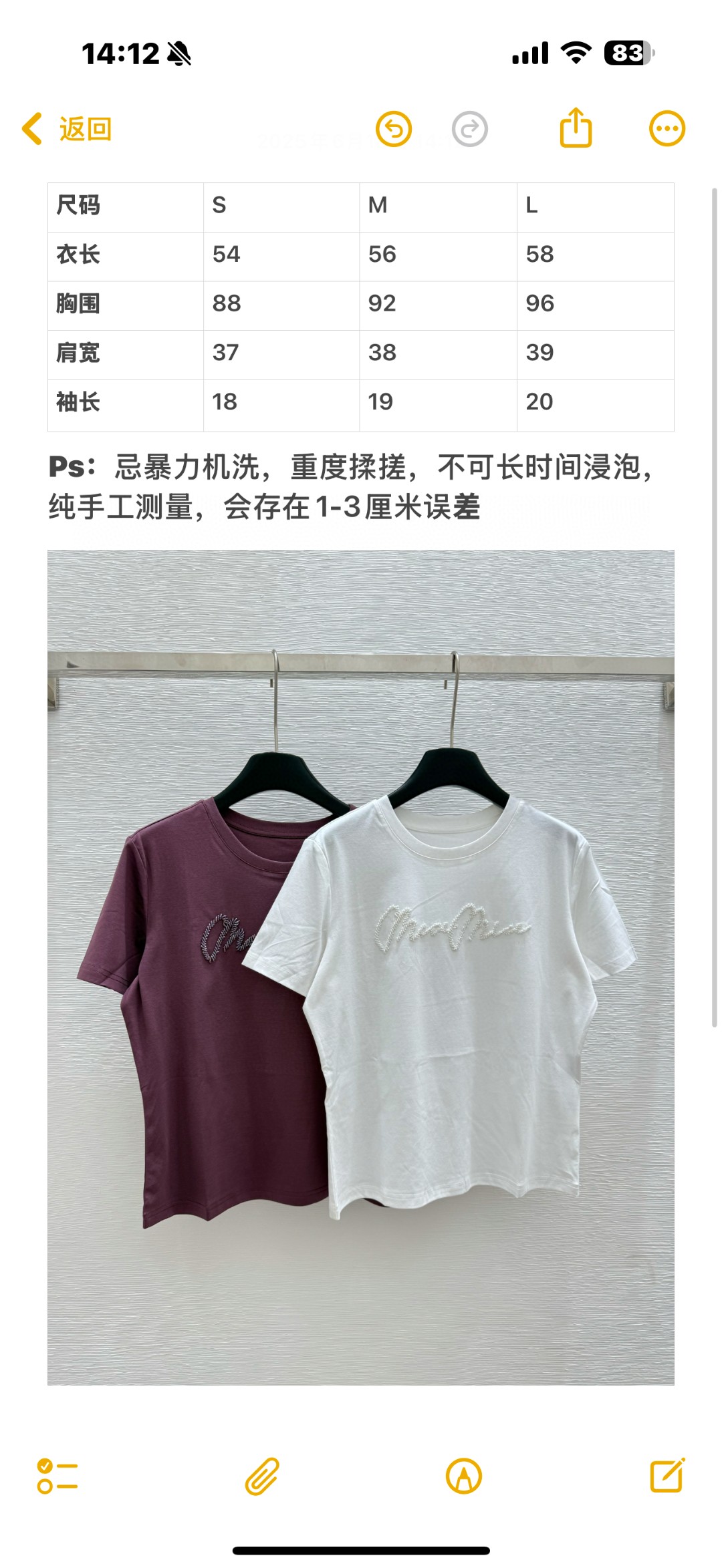Redo the last undone edit
The width and height of the screenshot is (722, 1568).
(x=470, y=129)
